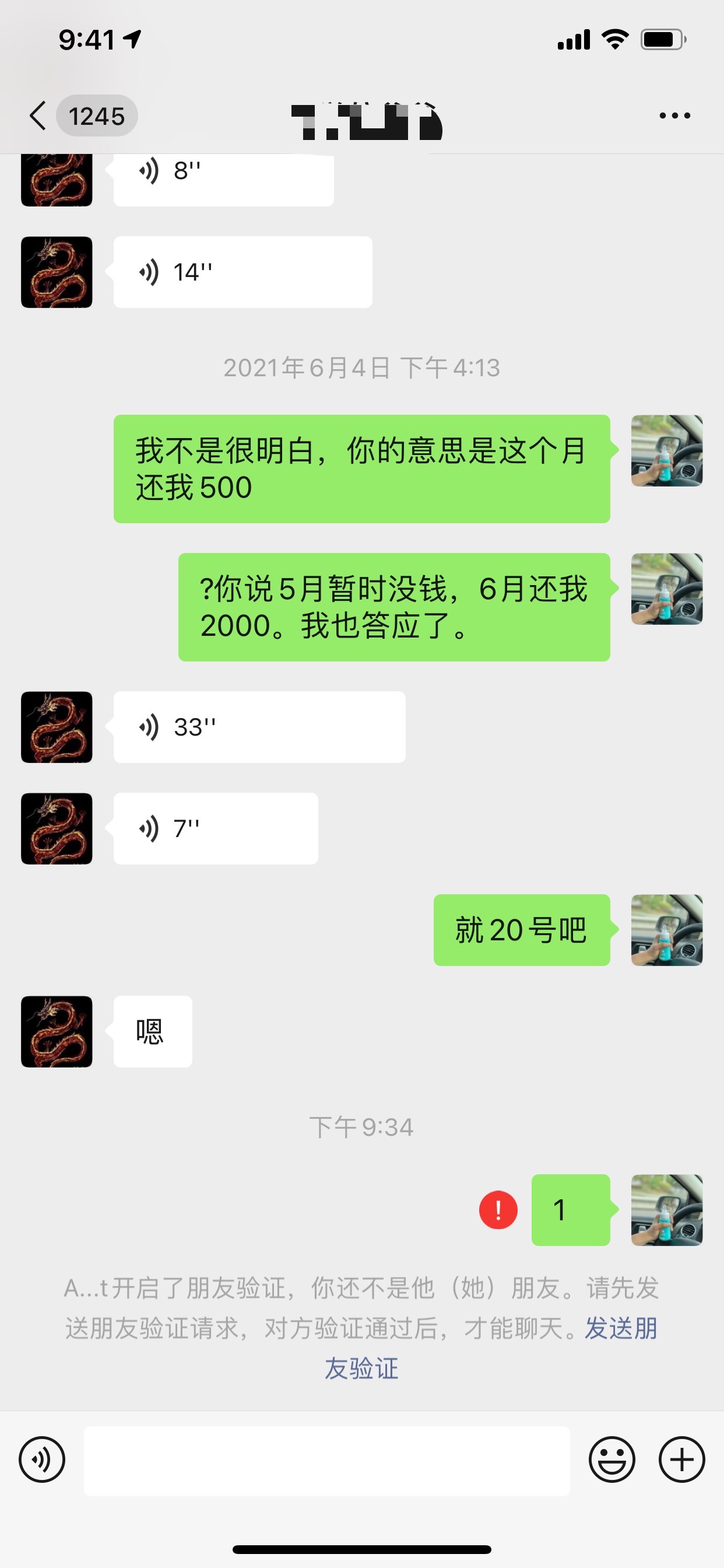Play the 14-second voice message

pos(242,272)
